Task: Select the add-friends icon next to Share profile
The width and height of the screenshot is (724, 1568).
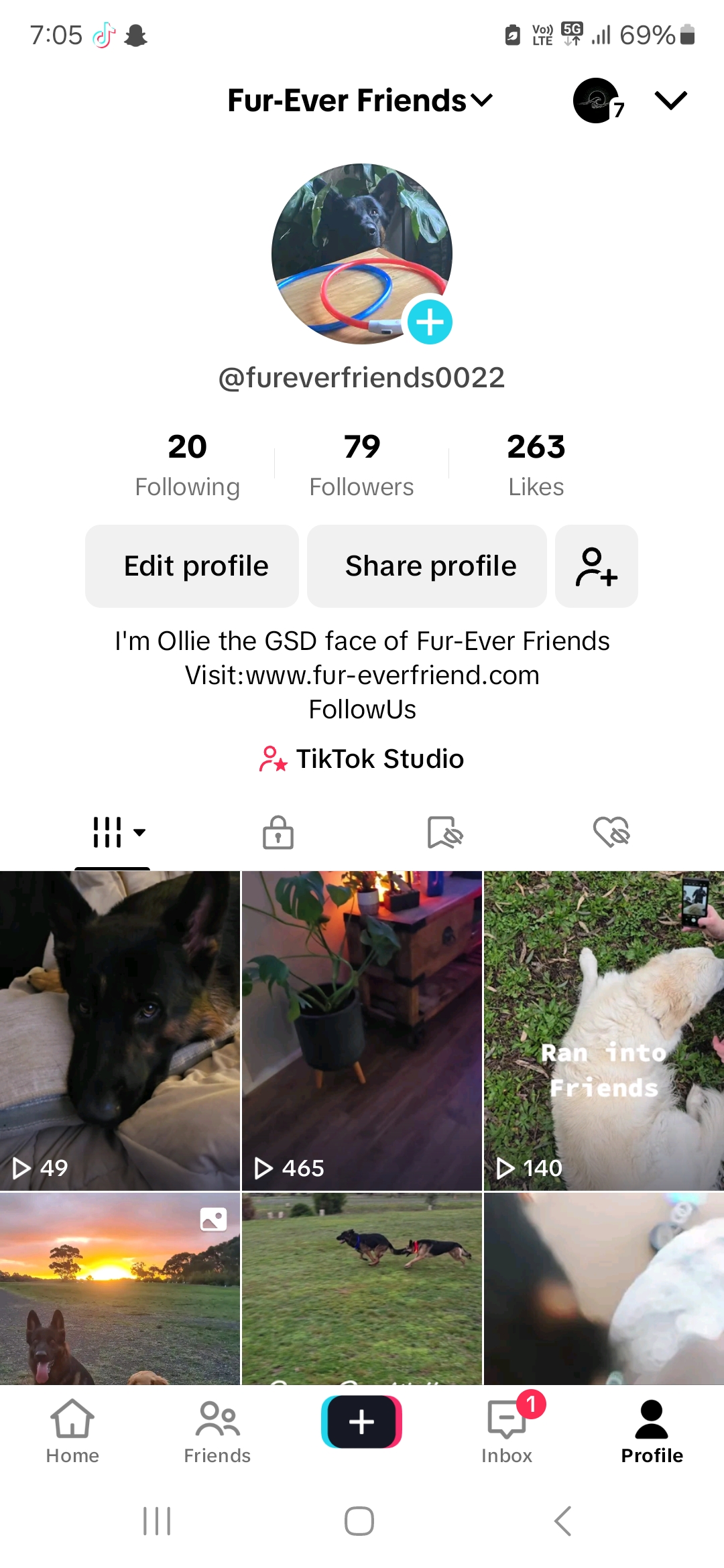Action: (x=596, y=566)
